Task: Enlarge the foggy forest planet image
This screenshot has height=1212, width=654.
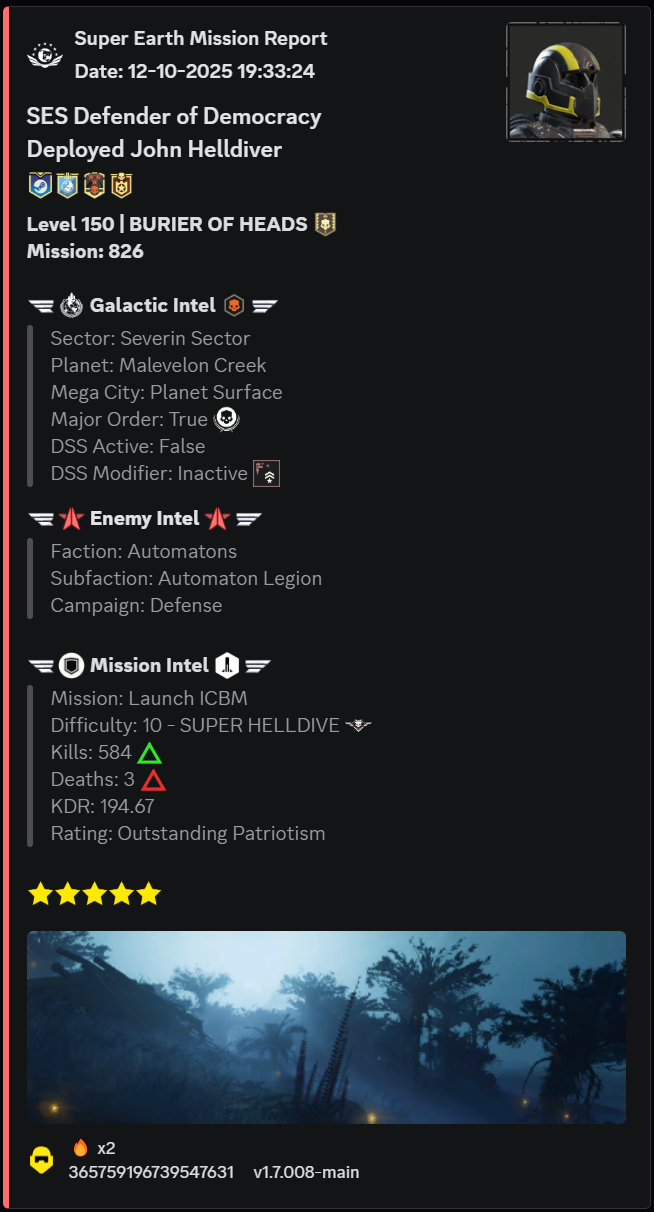Action: 326,1027
